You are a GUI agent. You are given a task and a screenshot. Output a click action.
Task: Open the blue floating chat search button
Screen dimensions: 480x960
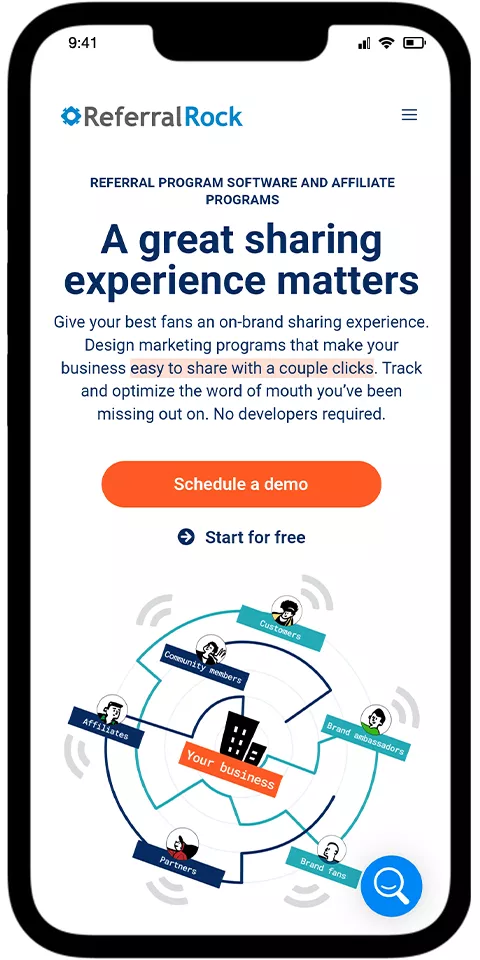[x=391, y=885]
